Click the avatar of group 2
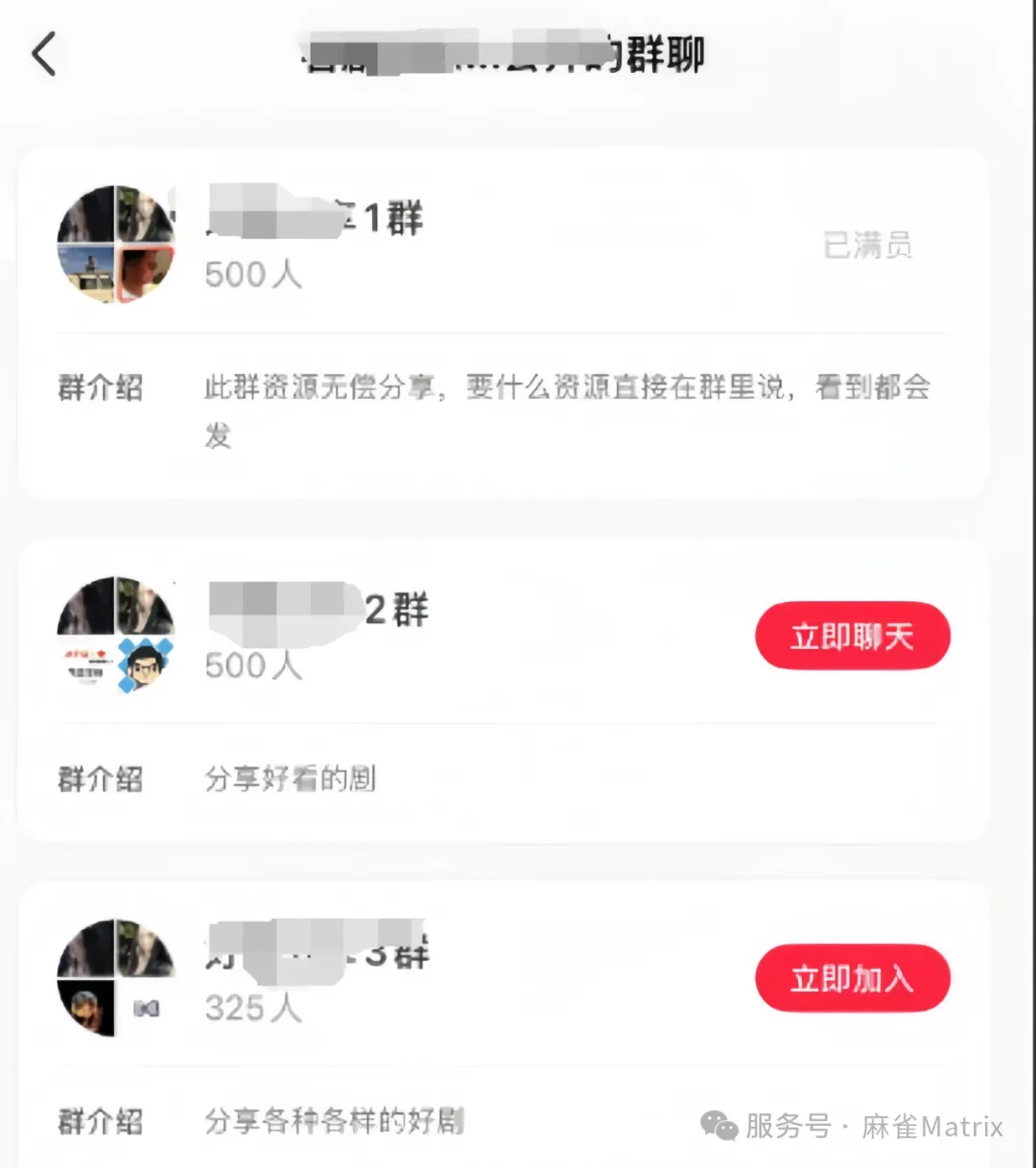 [115, 633]
